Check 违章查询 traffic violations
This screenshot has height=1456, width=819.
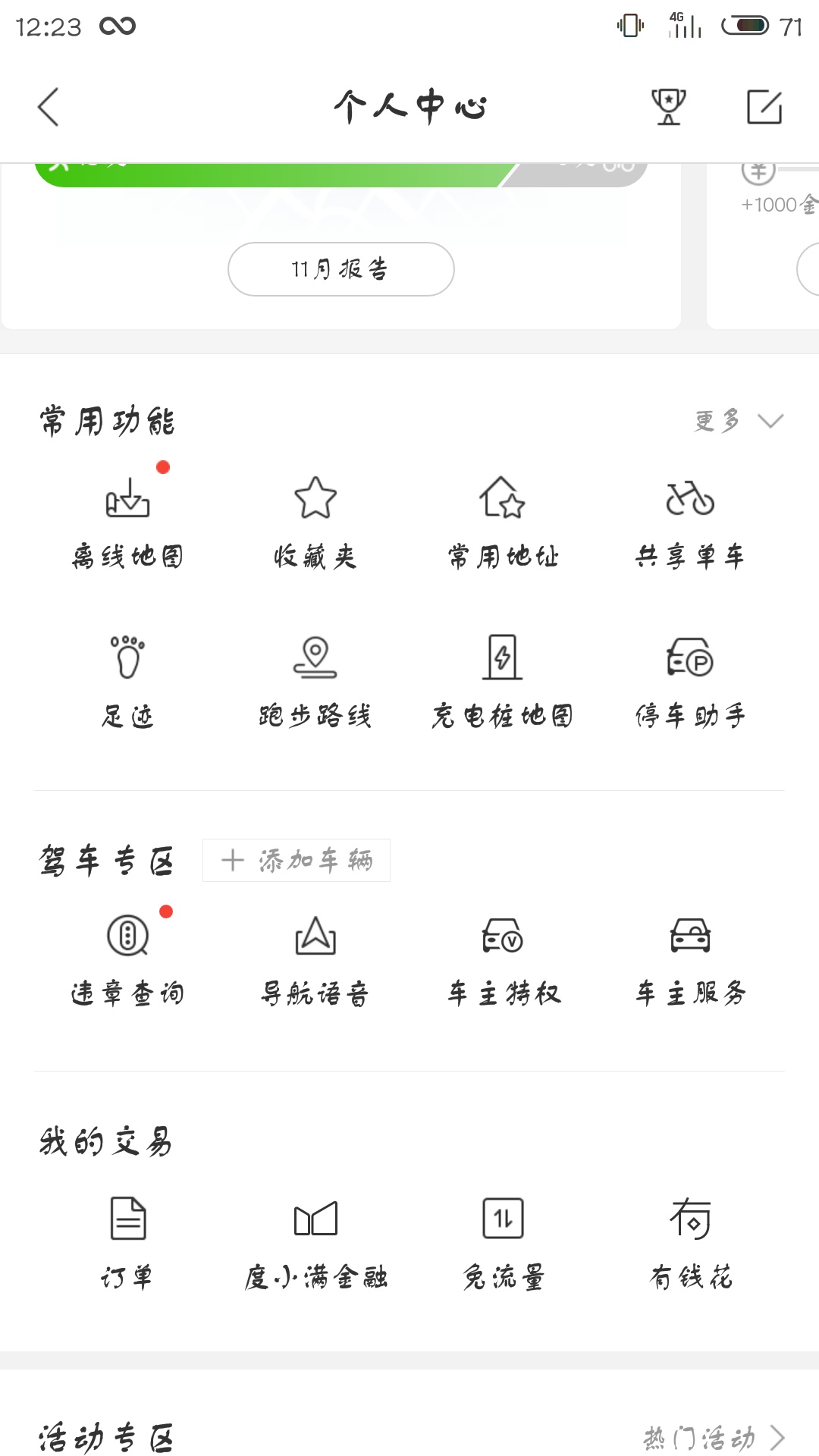127,960
